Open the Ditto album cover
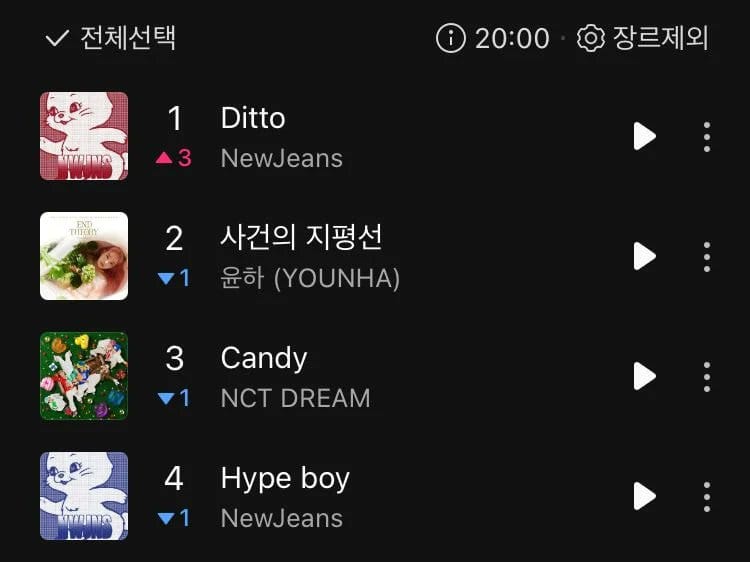The image size is (750, 562). click(84, 137)
